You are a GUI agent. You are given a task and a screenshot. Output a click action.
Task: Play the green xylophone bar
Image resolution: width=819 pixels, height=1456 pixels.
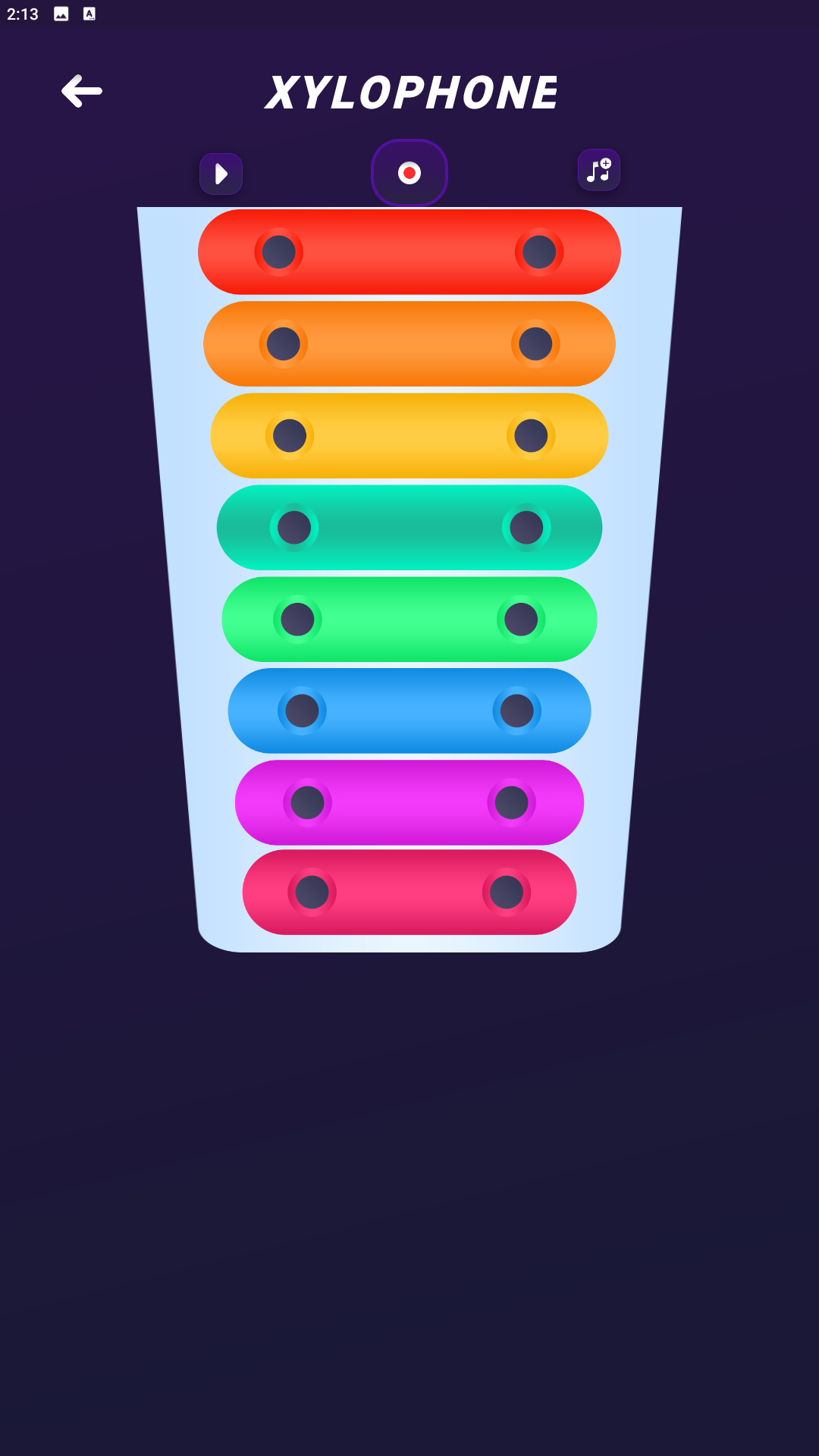[x=409, y=619]
